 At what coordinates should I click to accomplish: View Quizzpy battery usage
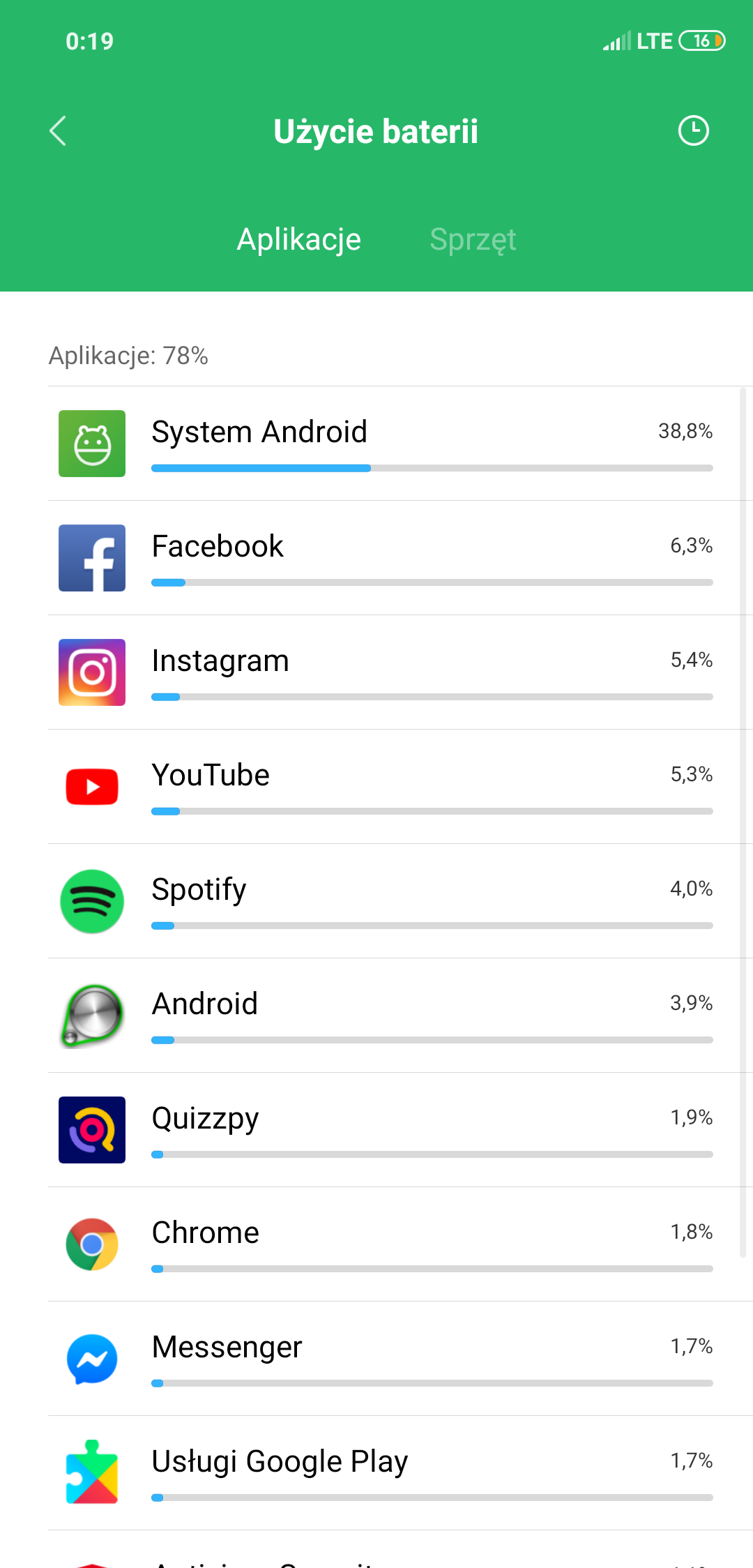390,1130
